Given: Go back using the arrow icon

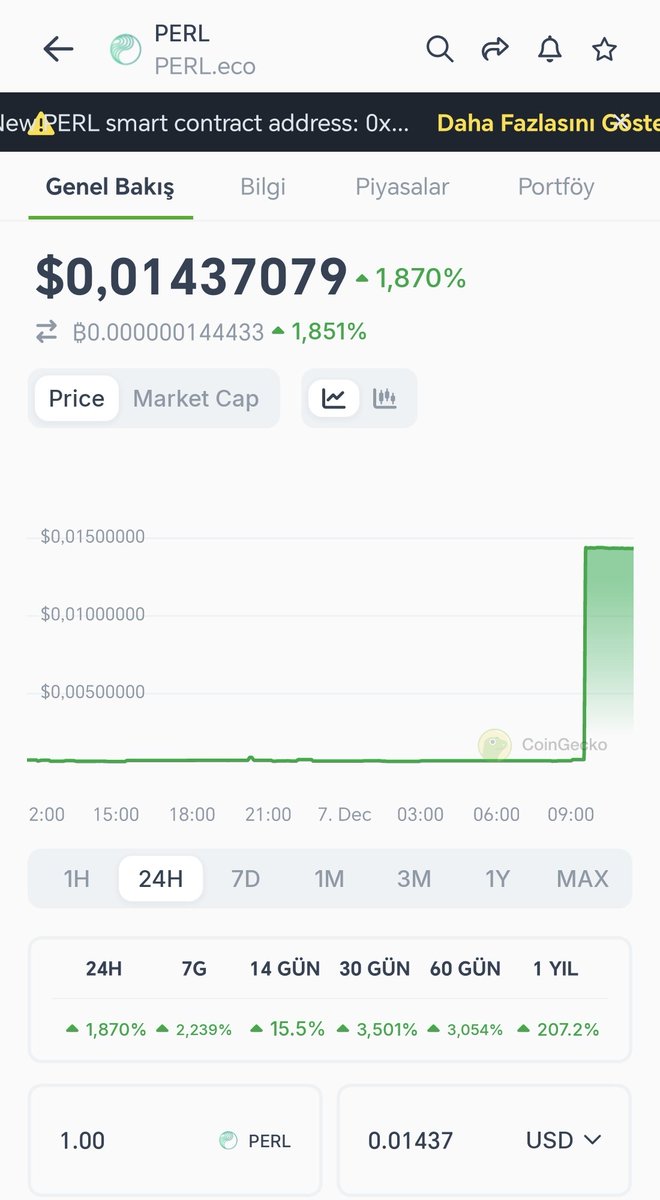Looking at the screenshot, I should 58,49.
